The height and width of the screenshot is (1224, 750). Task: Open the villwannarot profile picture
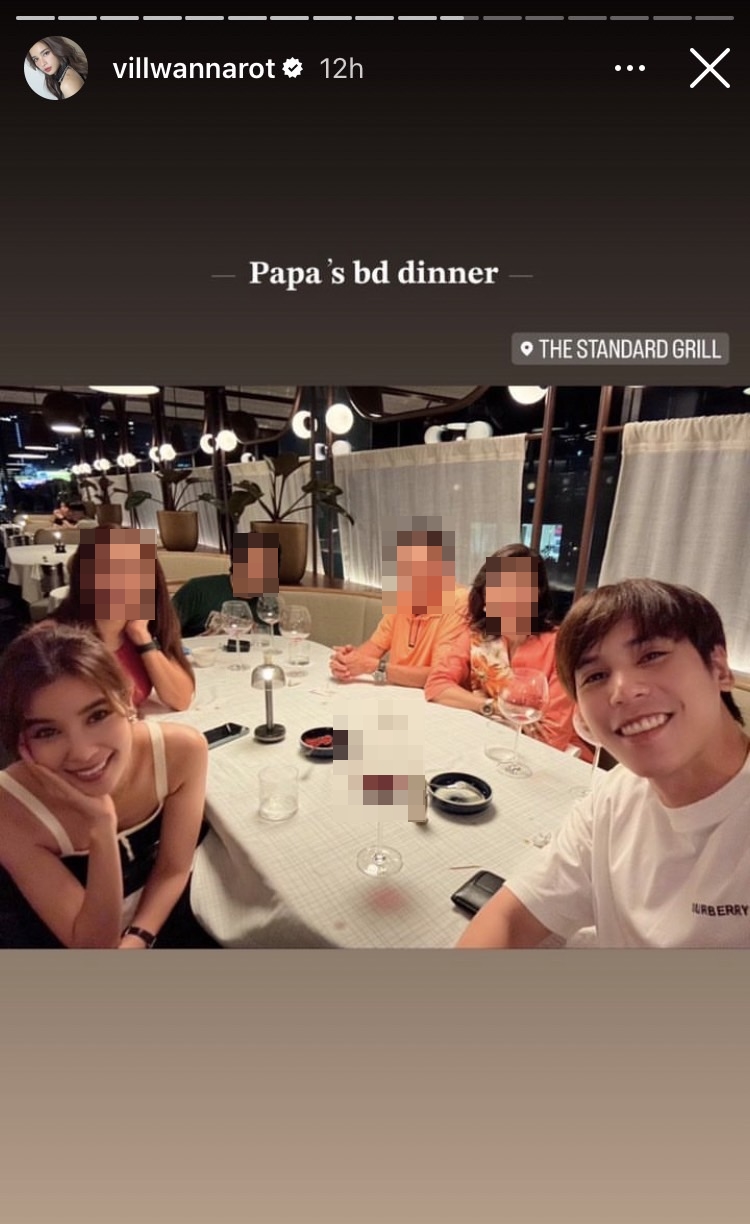(x=55, y=68)
